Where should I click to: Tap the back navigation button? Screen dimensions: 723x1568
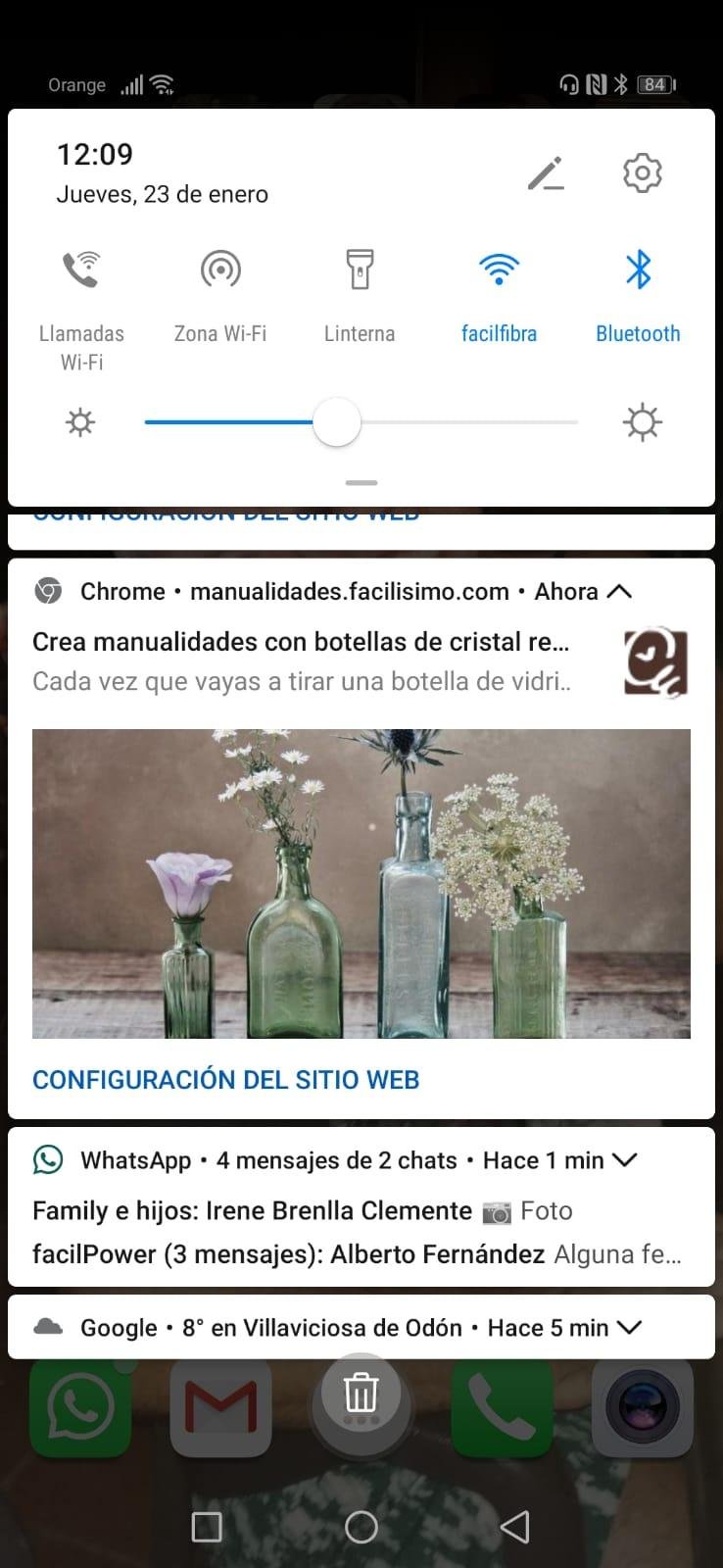click(x=515, y=1527)
